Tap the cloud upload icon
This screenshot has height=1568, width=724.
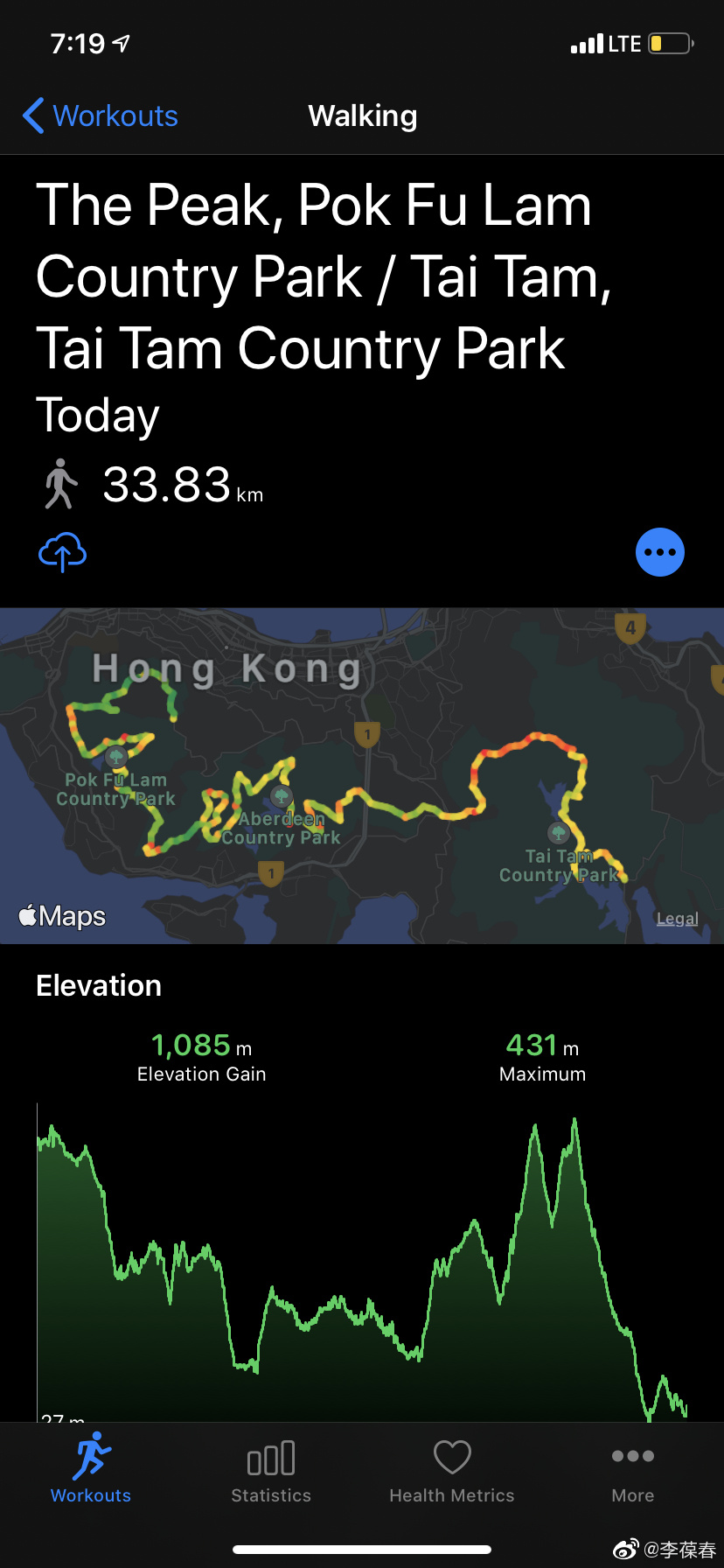(x=62, y=552)
